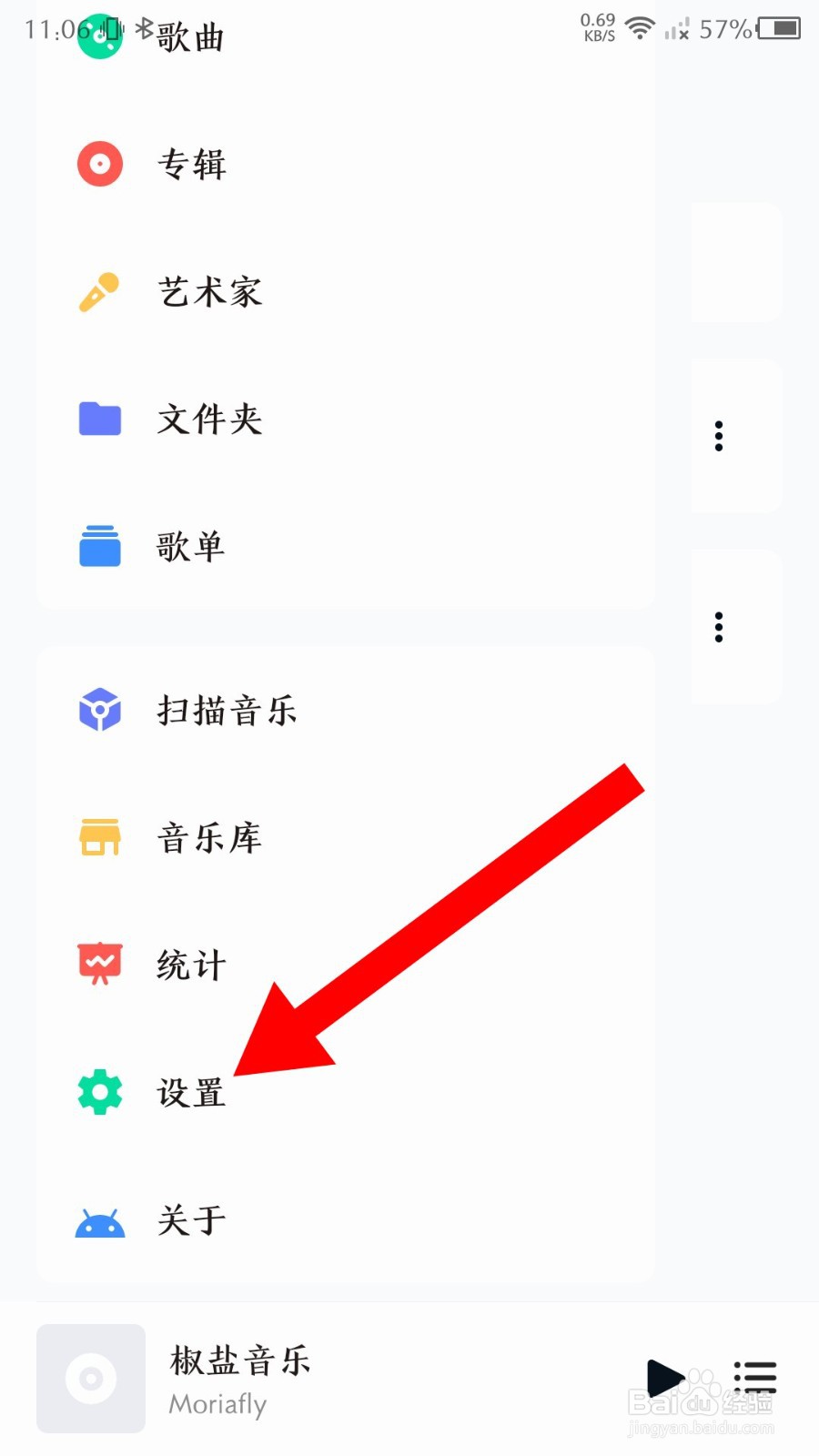Screen dimensions: 819x1456
Task: Open 歌单 via the playlist stack icon
Action: (x=100, y=546)
